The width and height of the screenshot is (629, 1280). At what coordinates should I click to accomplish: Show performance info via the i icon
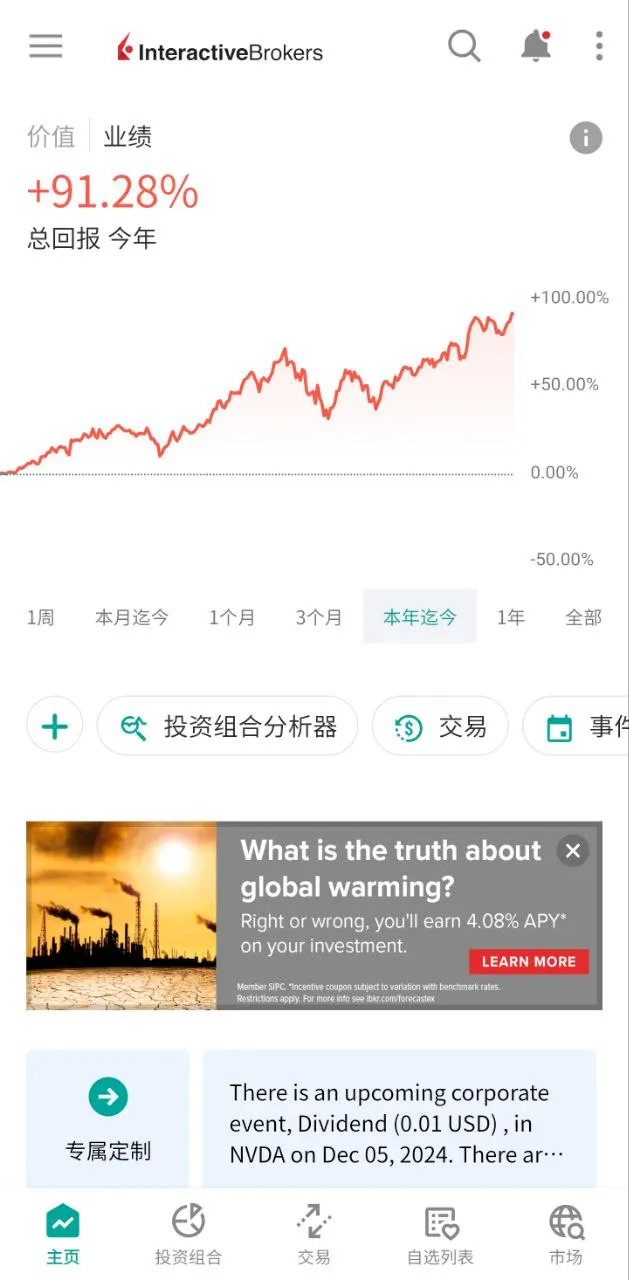click(x=586, y=138)
